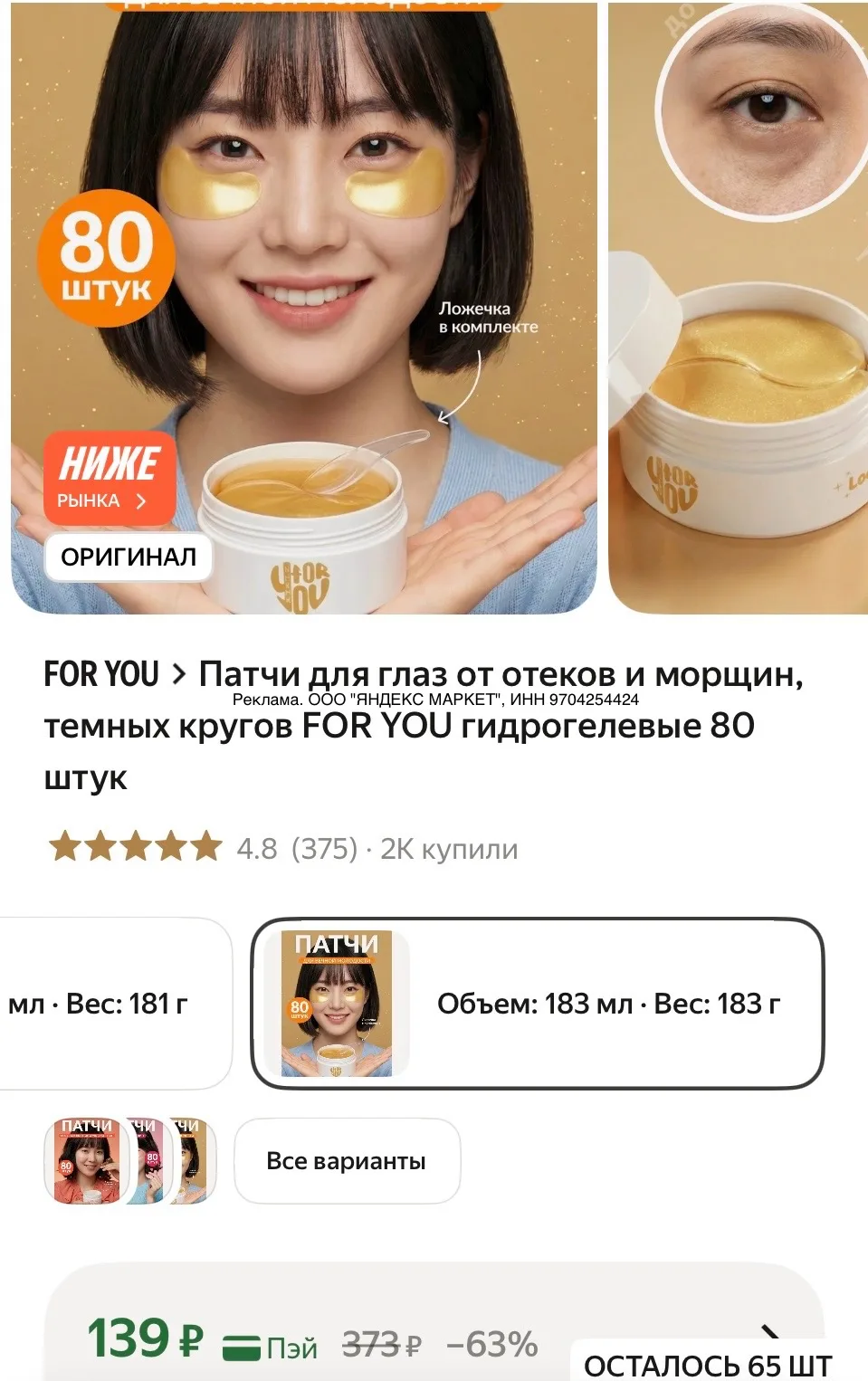
Task: Select the Вес: 181 г variant
Action: click(x=116, y=1004)
